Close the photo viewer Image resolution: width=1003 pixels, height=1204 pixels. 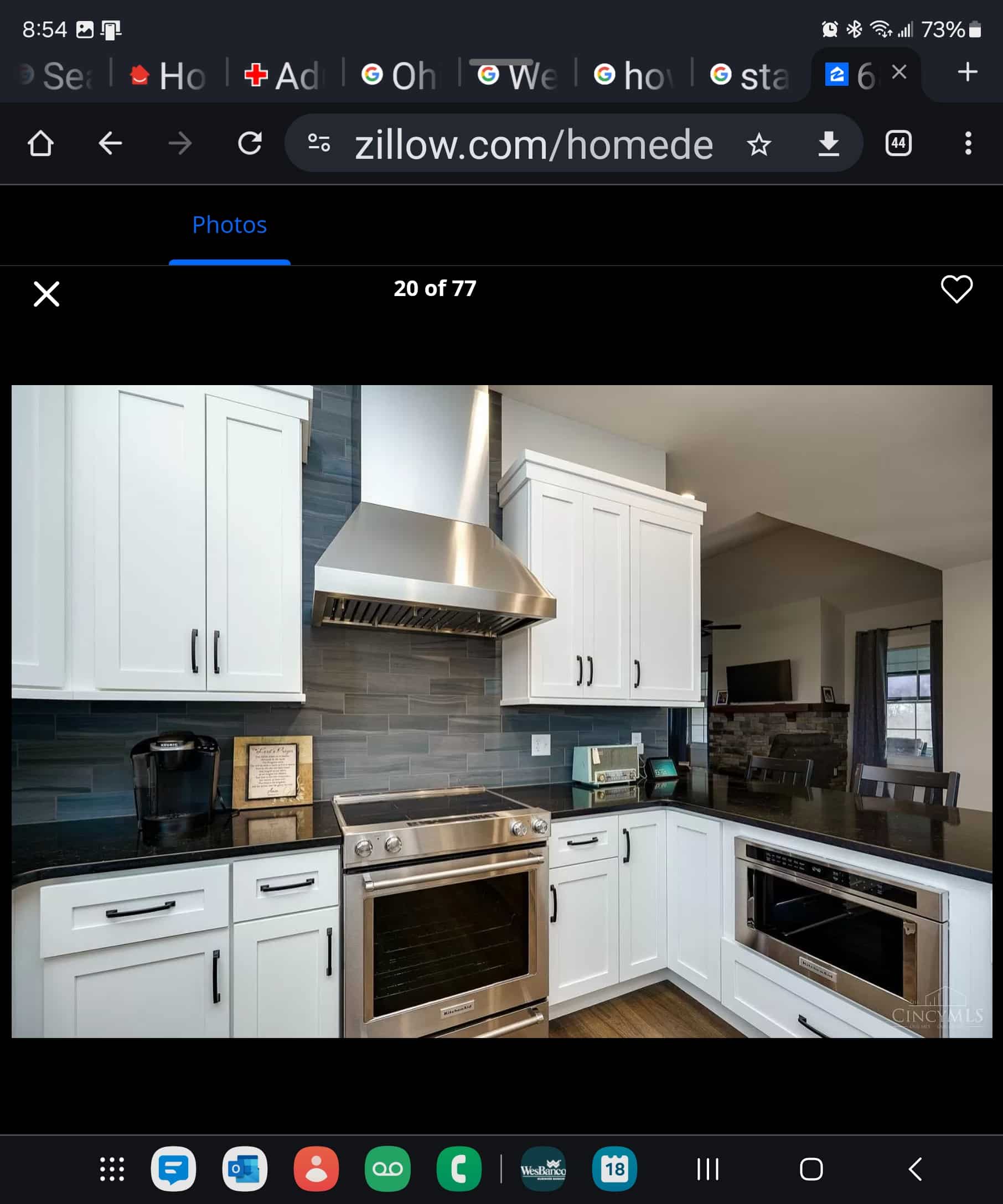click(46, 294)
